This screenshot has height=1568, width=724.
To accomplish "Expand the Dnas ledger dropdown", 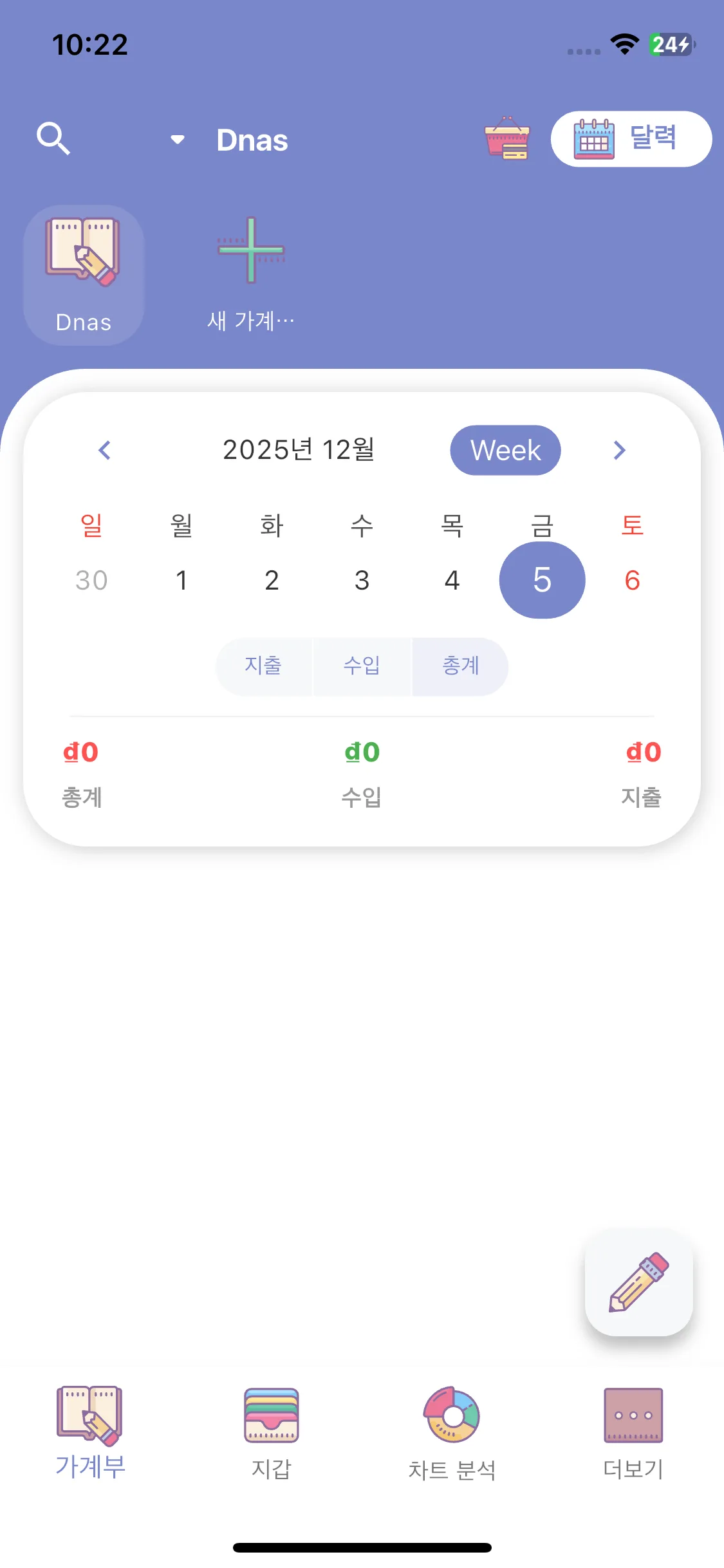I will tap(178, 139).
